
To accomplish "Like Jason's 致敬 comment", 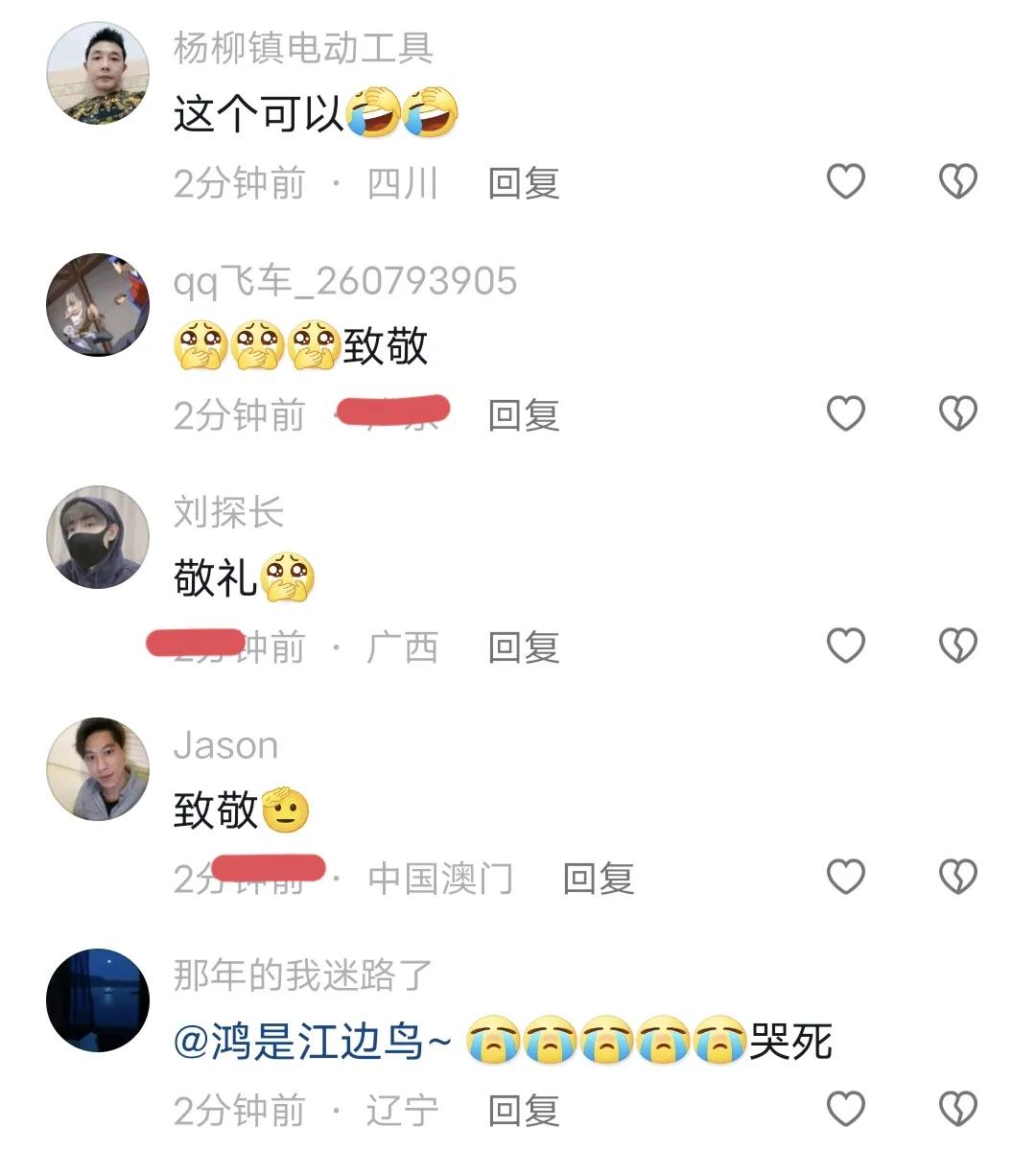I will tap(844, 877).
